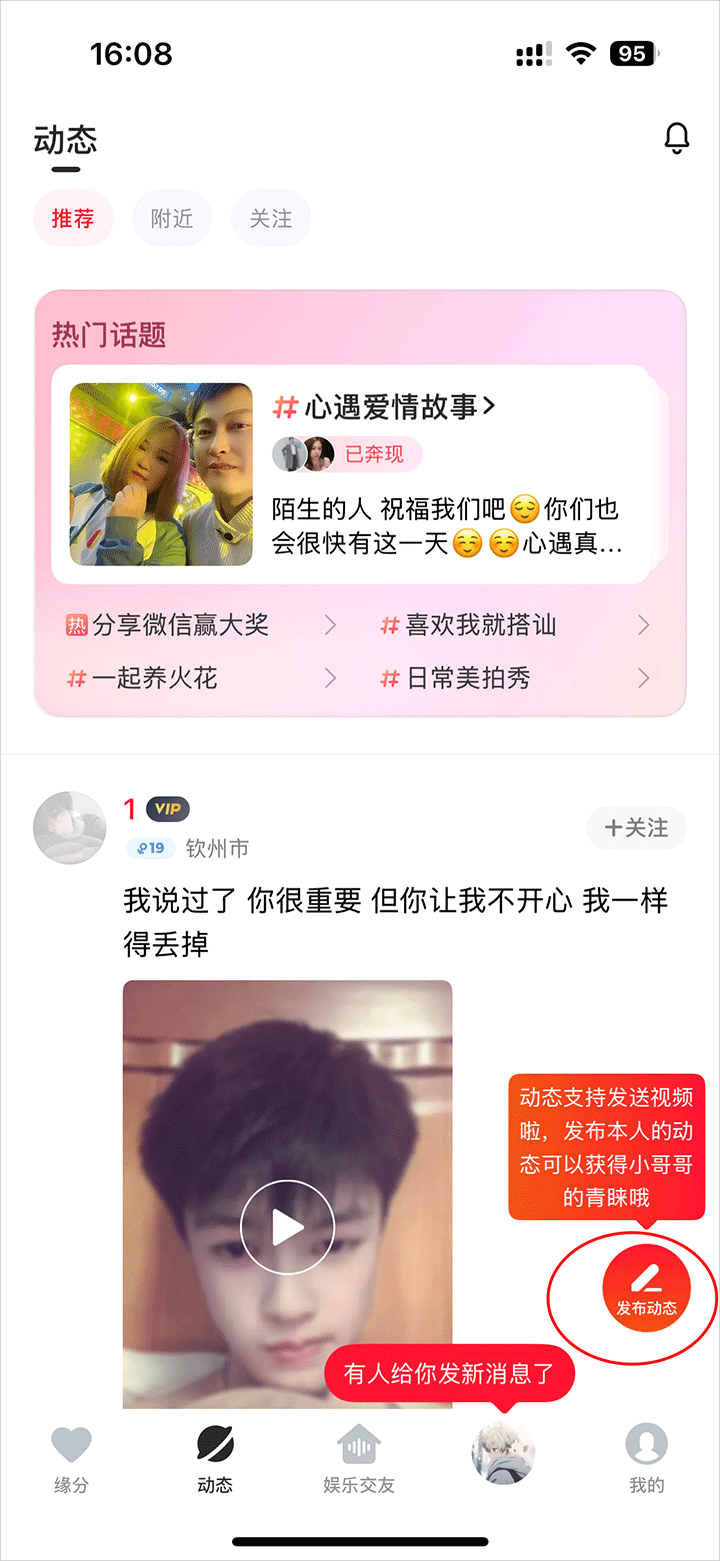The image size is (720, 1561).
Task: Open the profile avatar of user 1
Action: pyautogui.click(x=69, y=828)
